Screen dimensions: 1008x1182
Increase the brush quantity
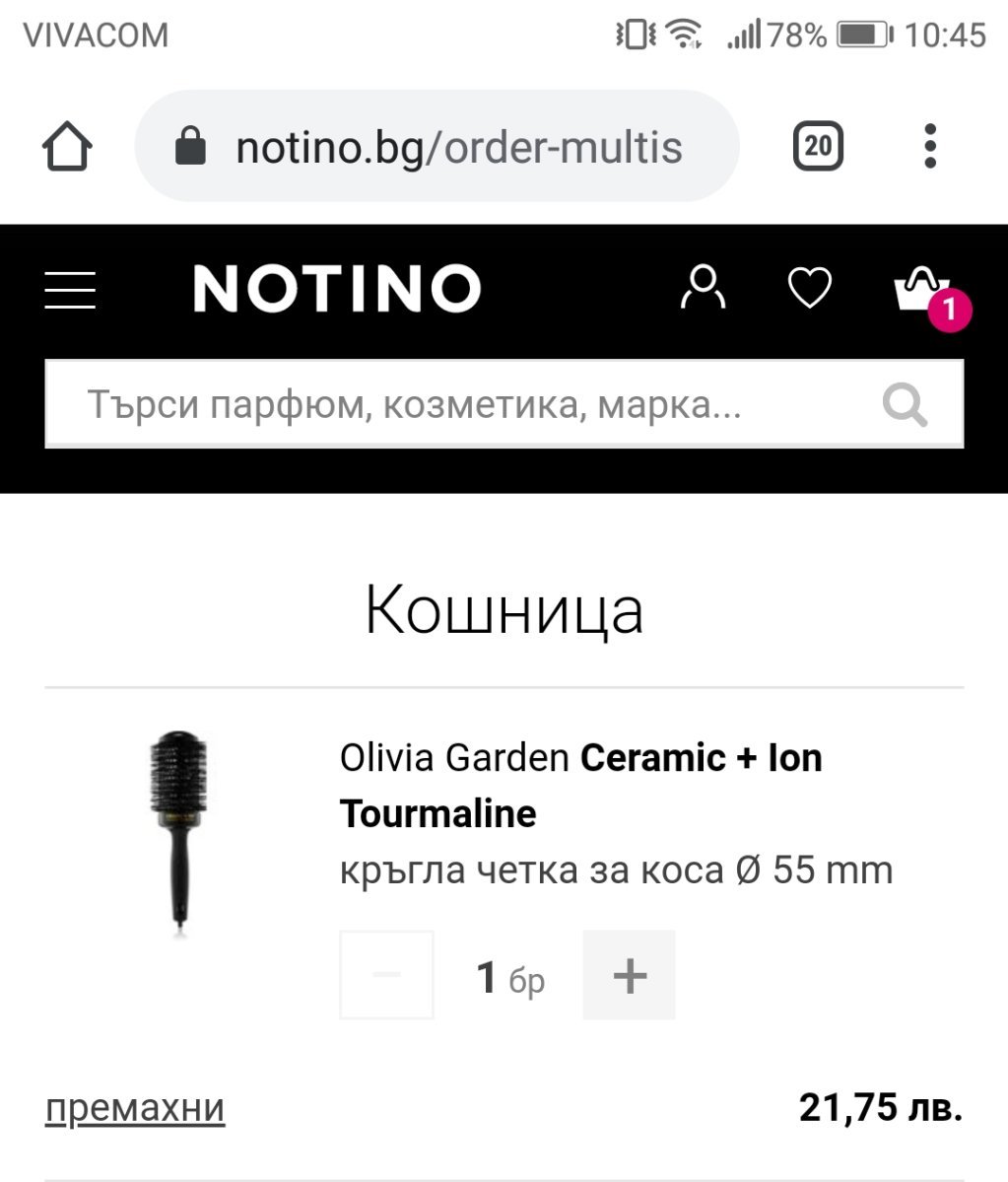[629, 975]
